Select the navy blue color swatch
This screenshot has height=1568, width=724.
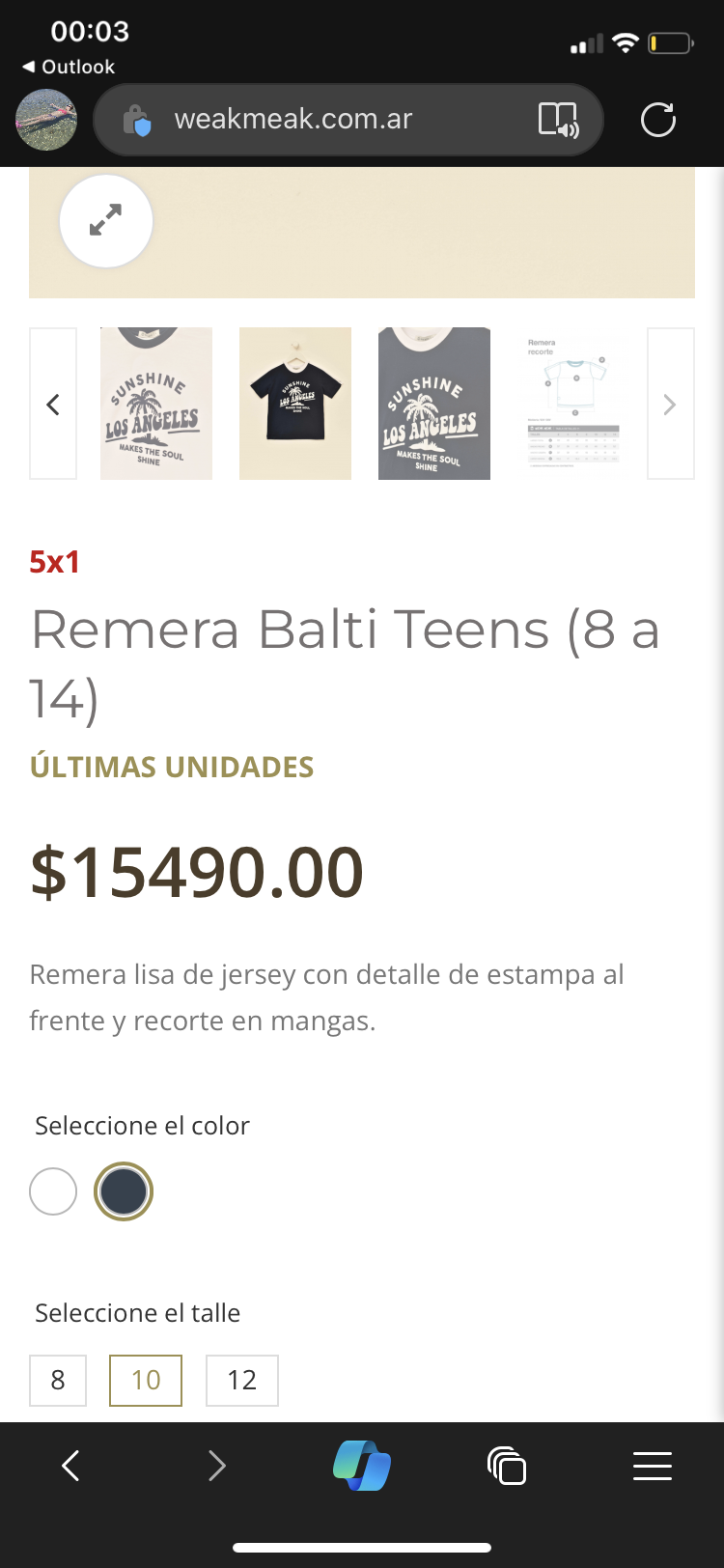pyautogui.click(x=124, y=1191)
